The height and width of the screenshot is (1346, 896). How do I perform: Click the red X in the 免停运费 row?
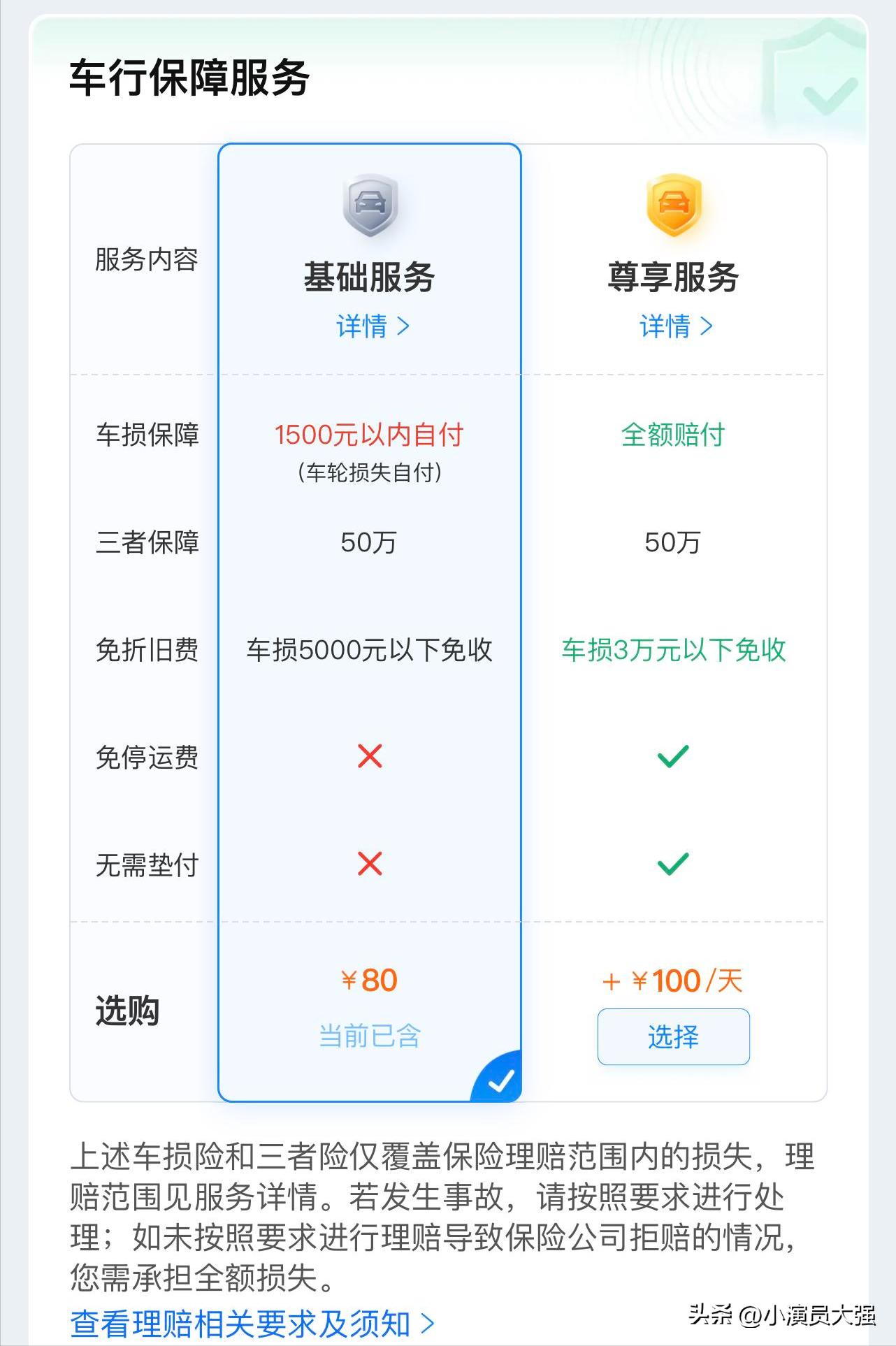[x=370, y=757]
